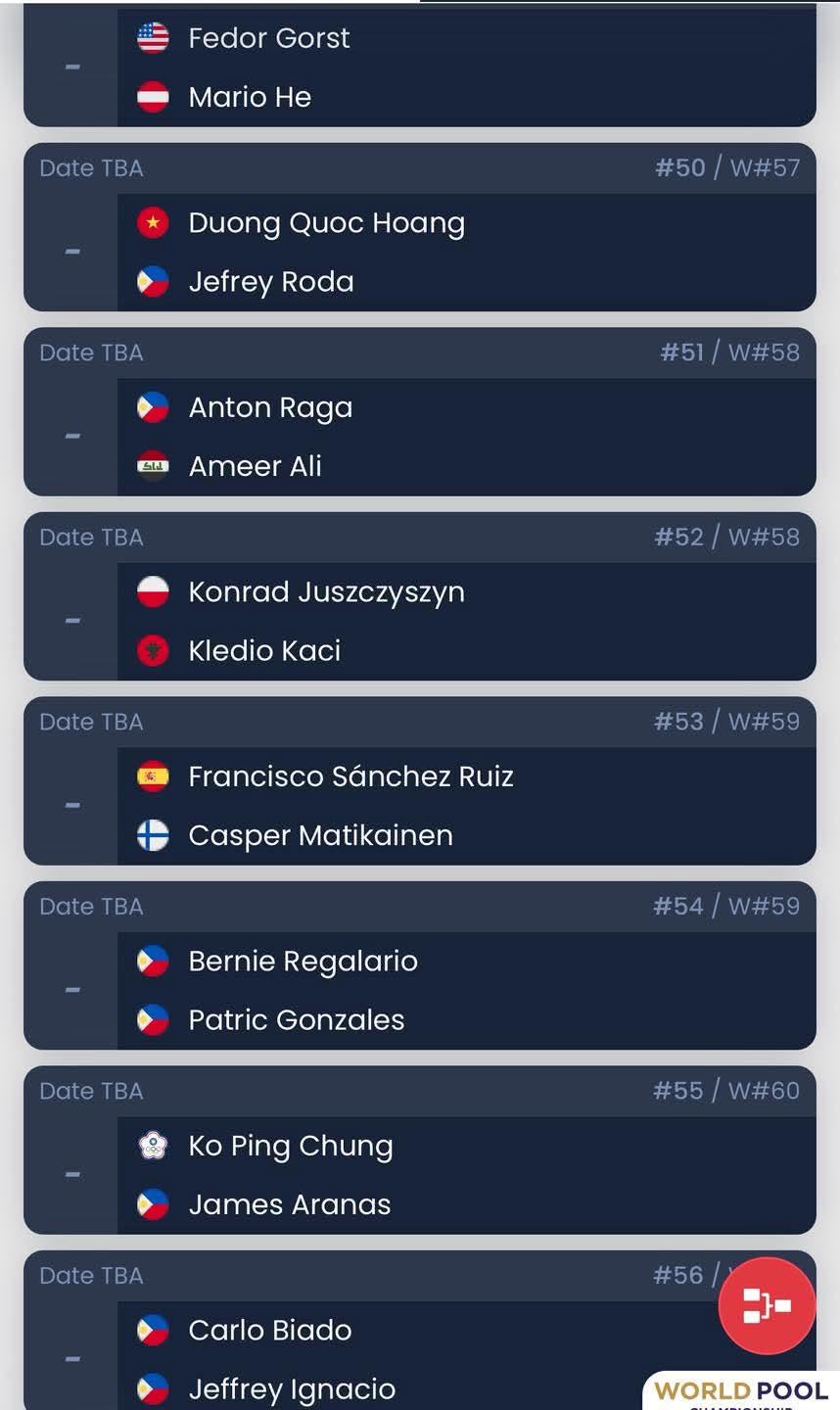Viewport: 840px width, 1410px height.
Task: Open match #50 Duong Quoc Hoang vs Jefrey Roda
Action: (420, 227)
